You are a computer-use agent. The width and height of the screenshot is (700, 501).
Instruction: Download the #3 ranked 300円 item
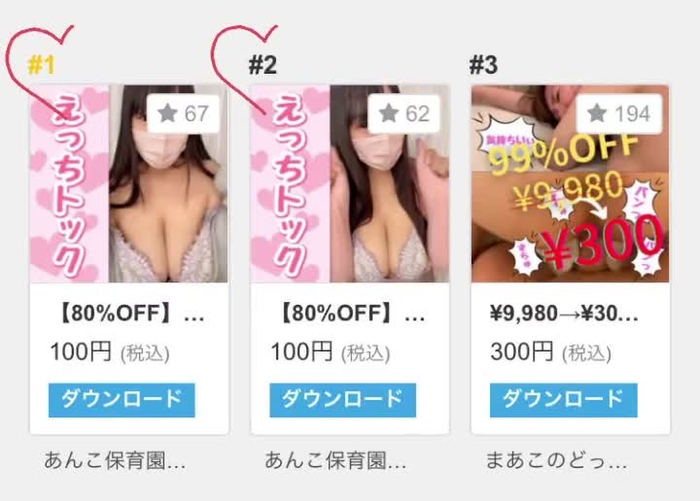(563, 399)
